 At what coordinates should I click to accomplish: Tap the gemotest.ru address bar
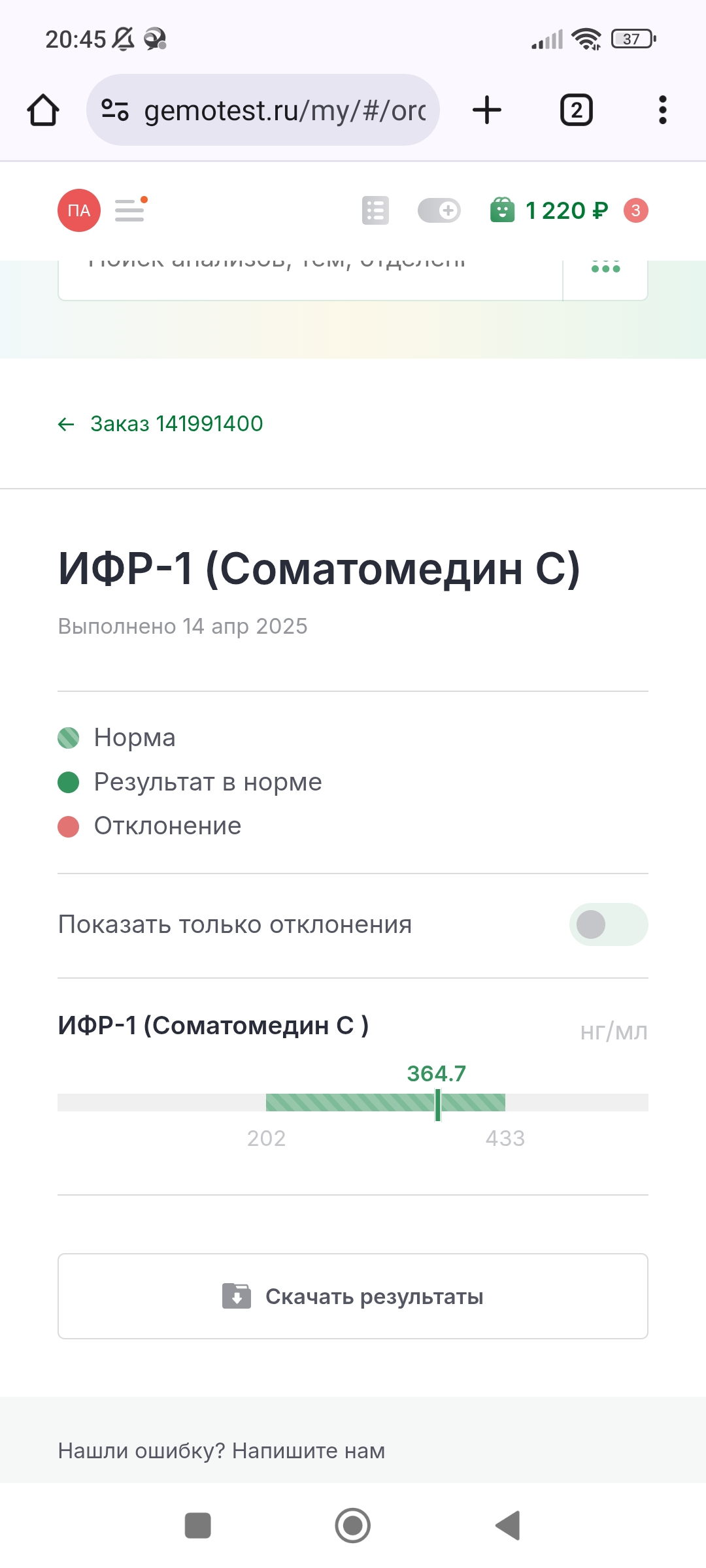(x=263, y=110)
